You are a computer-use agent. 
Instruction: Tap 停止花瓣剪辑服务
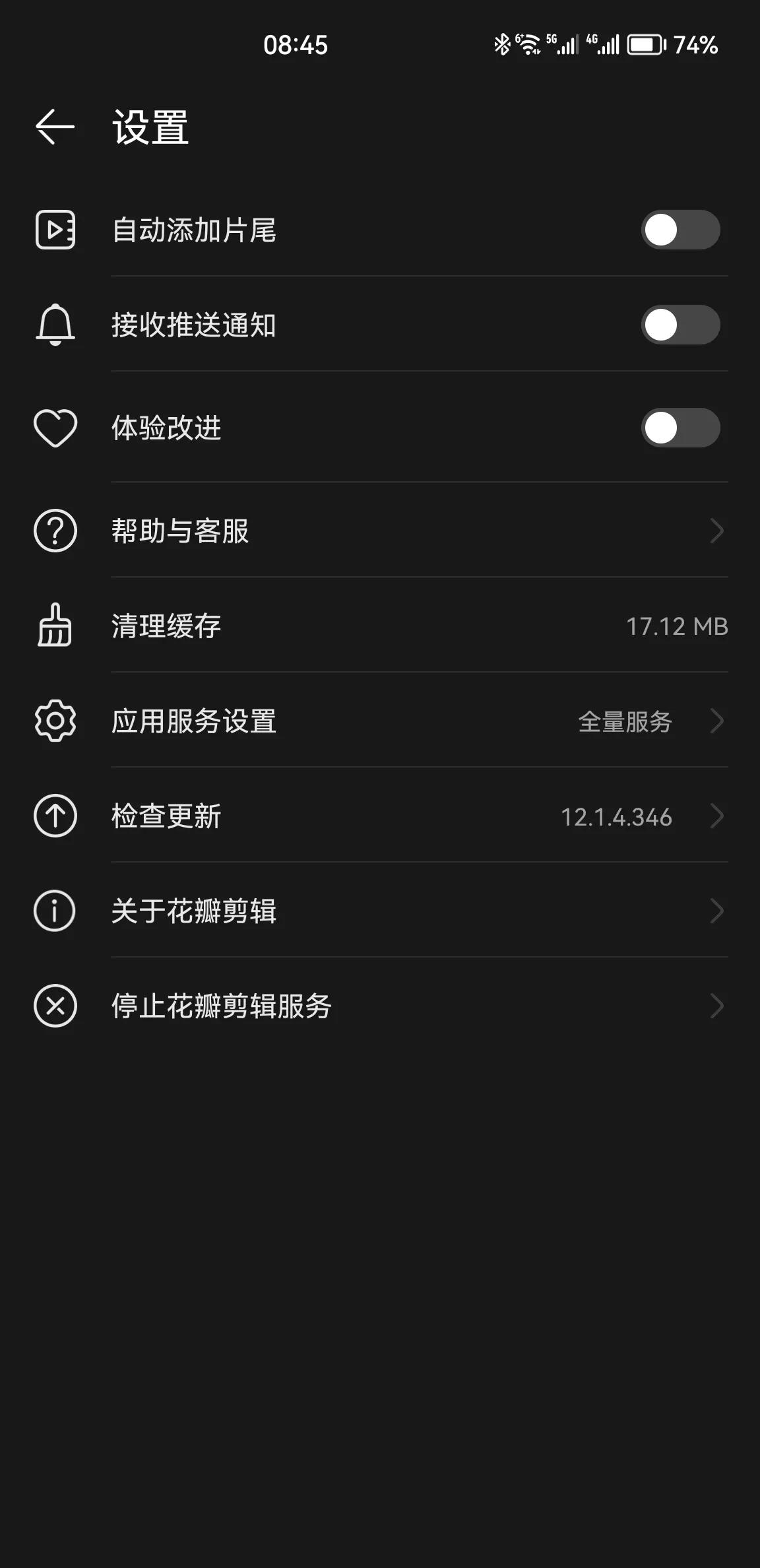coord(380,1006)
